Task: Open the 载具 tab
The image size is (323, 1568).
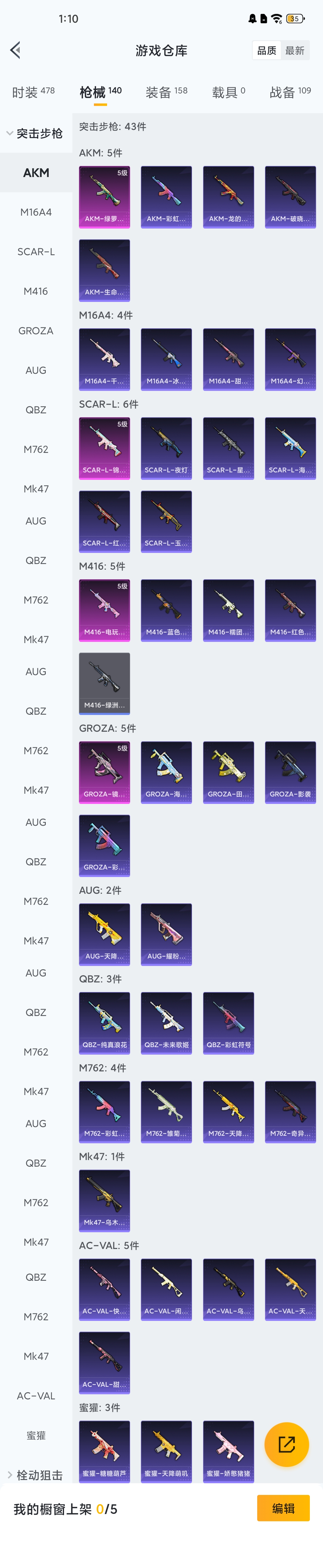Action: pyautogui.click(x=228, y=92)
